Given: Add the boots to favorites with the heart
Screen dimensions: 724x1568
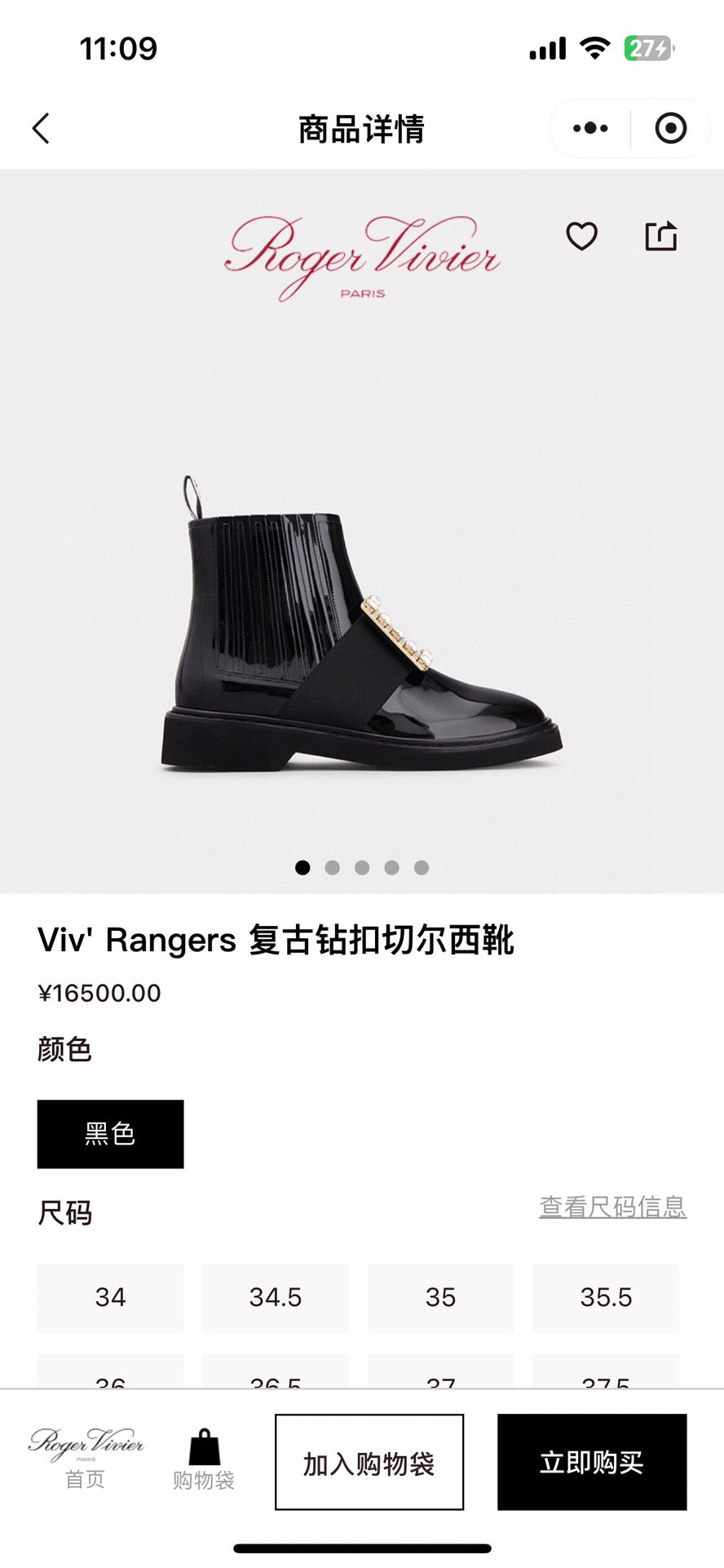Looking at the screenshot, I should pos(581,237).
